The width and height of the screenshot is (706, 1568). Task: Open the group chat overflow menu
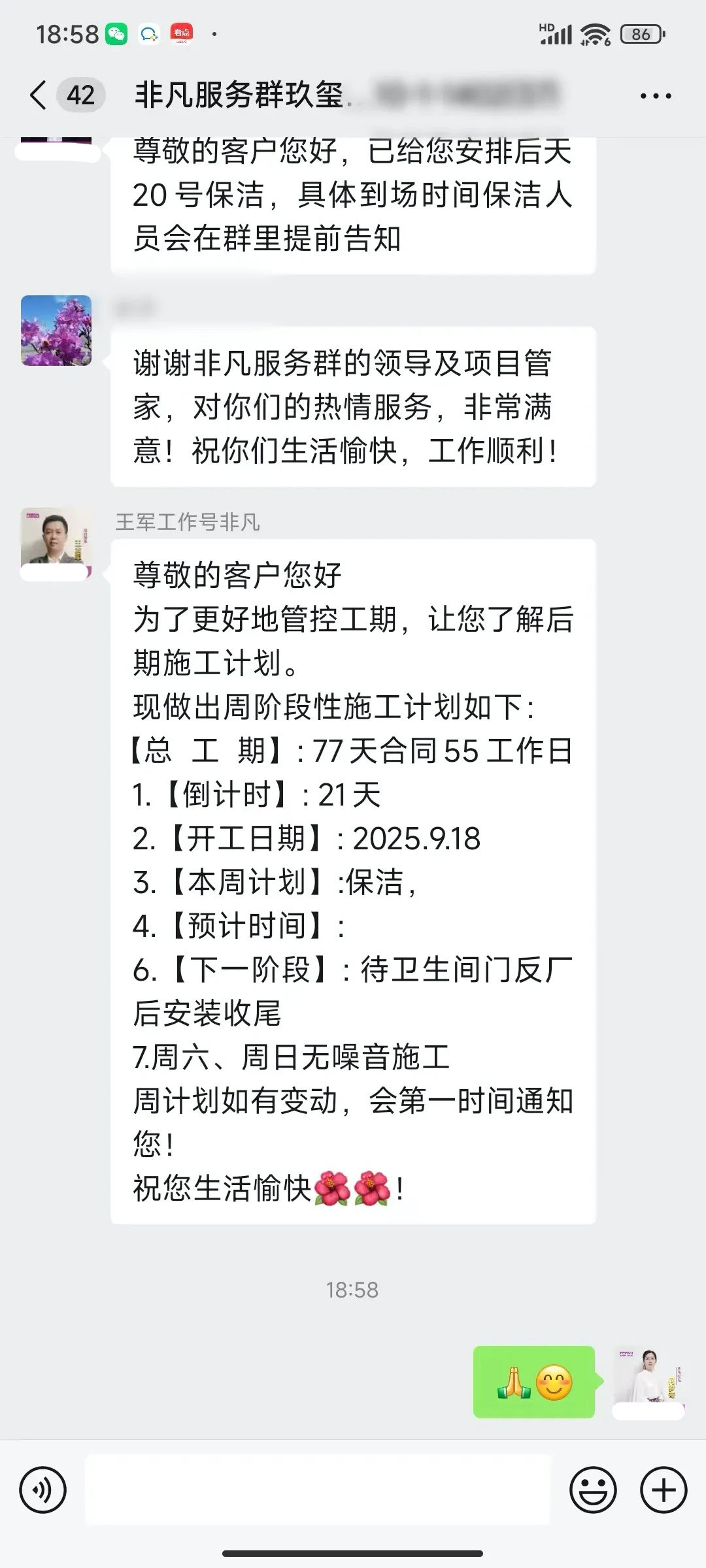[x=655, y=96]
